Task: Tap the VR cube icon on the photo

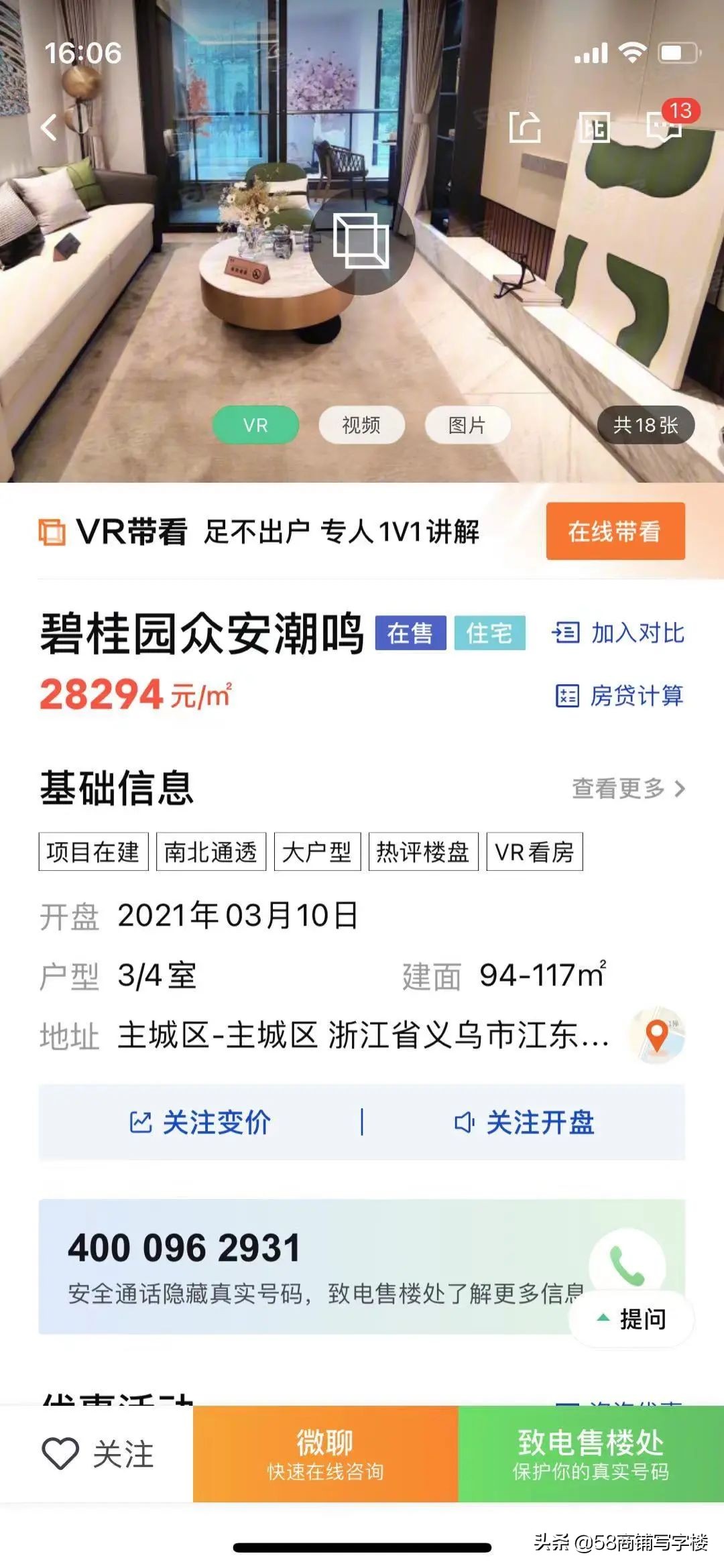Action: (362, 243)
